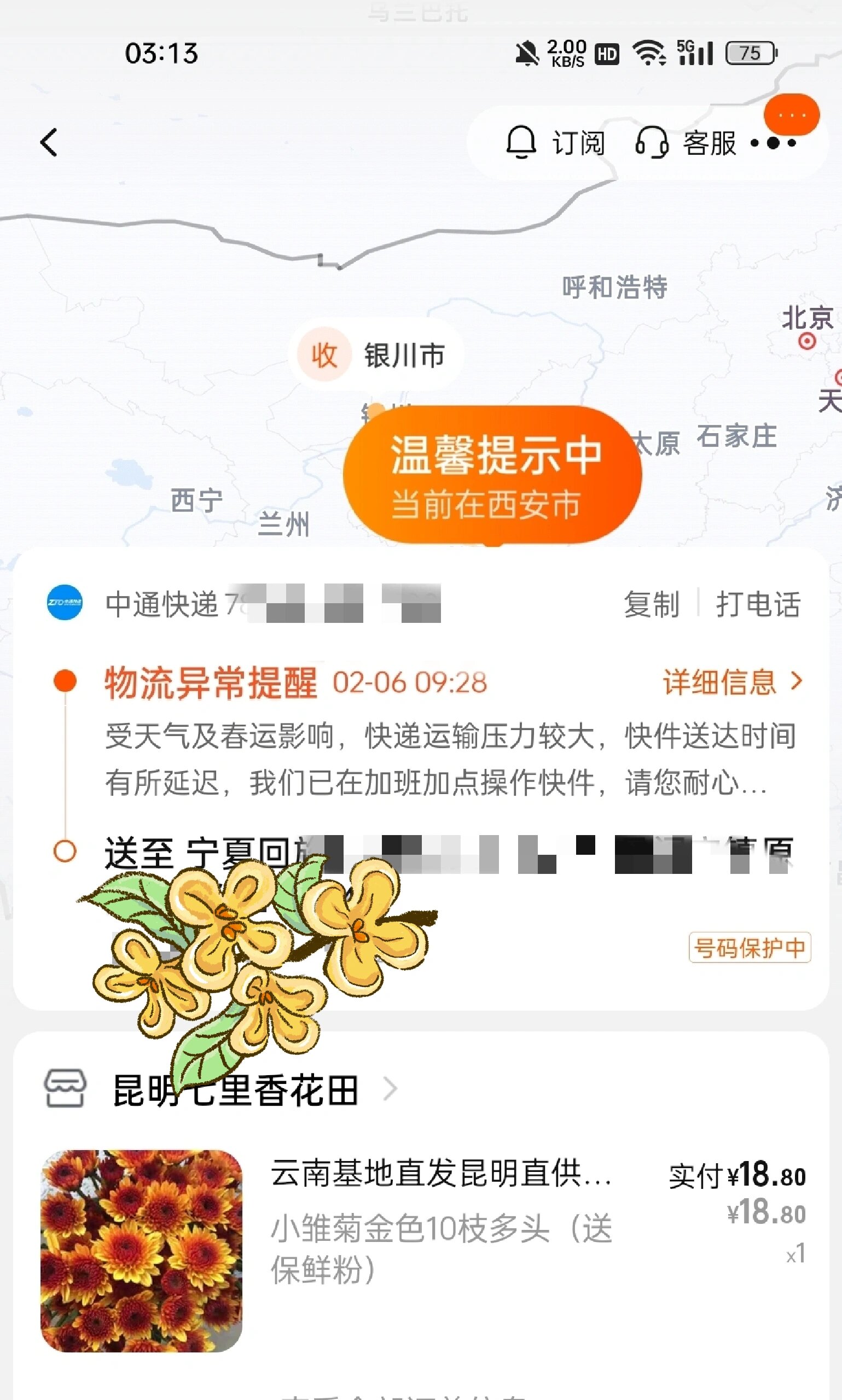842x1400 pixels.
Task: Open the 昆明七里香花田 shop page
Action: [235, 1090]
